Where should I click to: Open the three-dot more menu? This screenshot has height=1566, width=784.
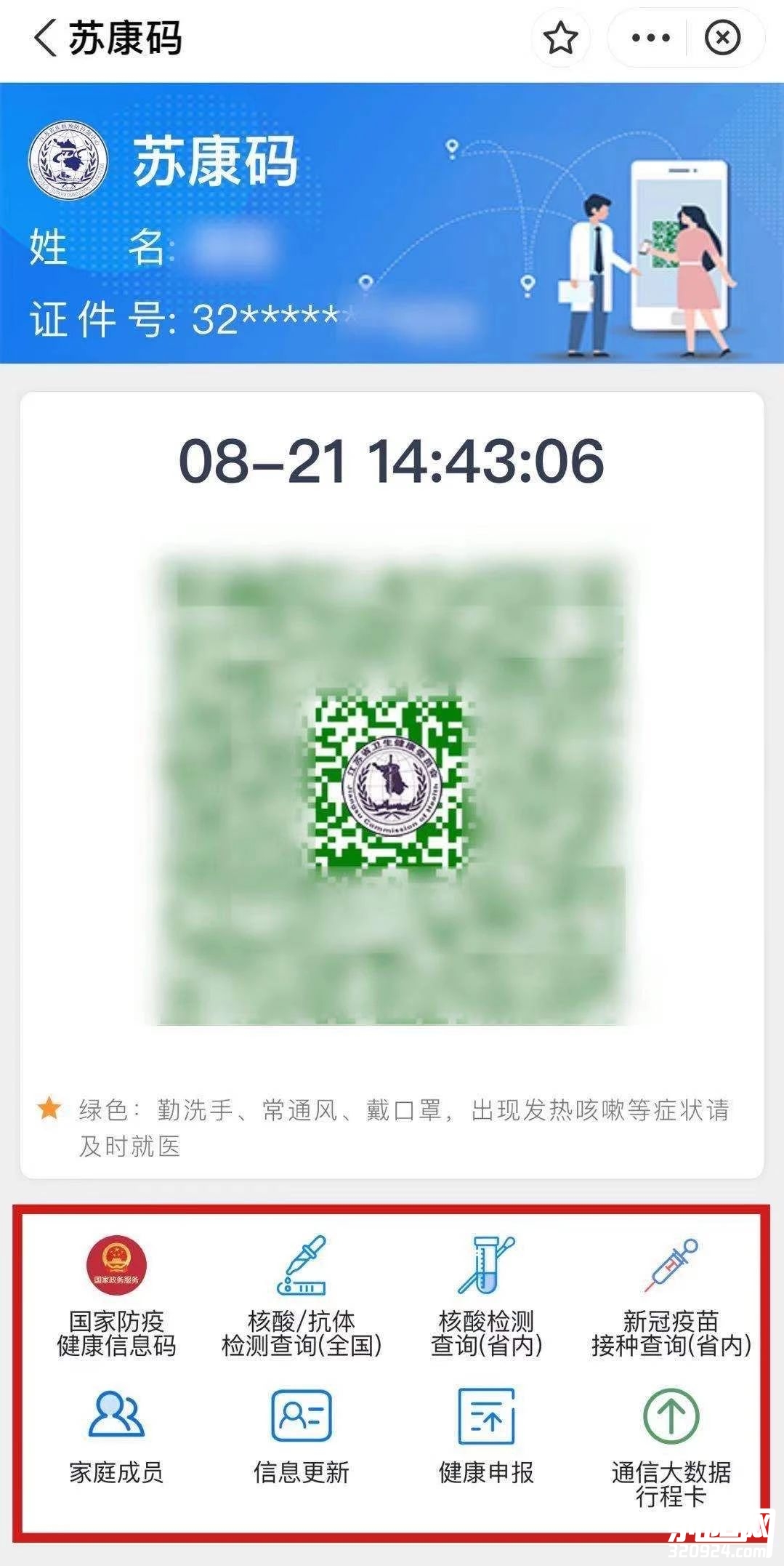[x=650, y=38]
